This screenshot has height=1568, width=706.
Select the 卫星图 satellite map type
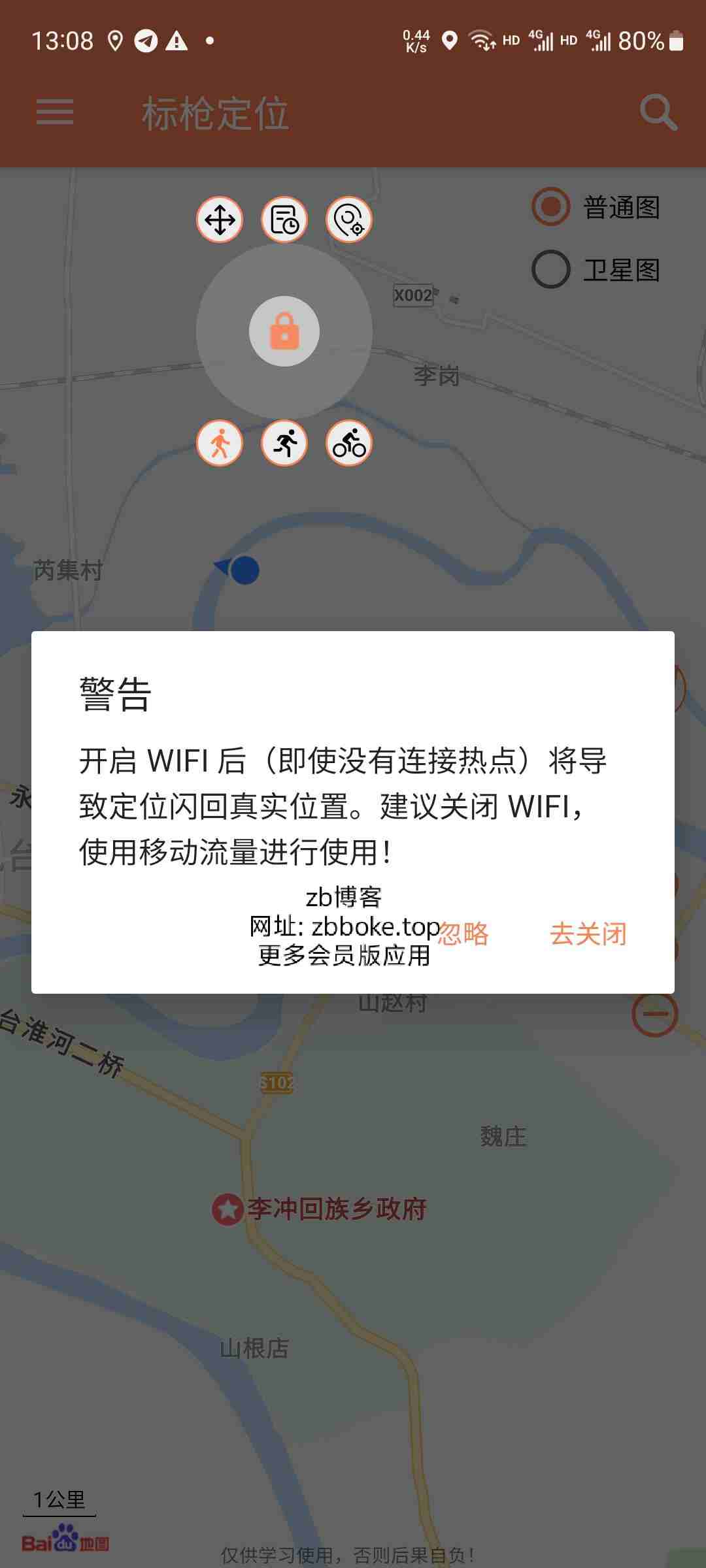pyautogui.click(x=596, y=269)
